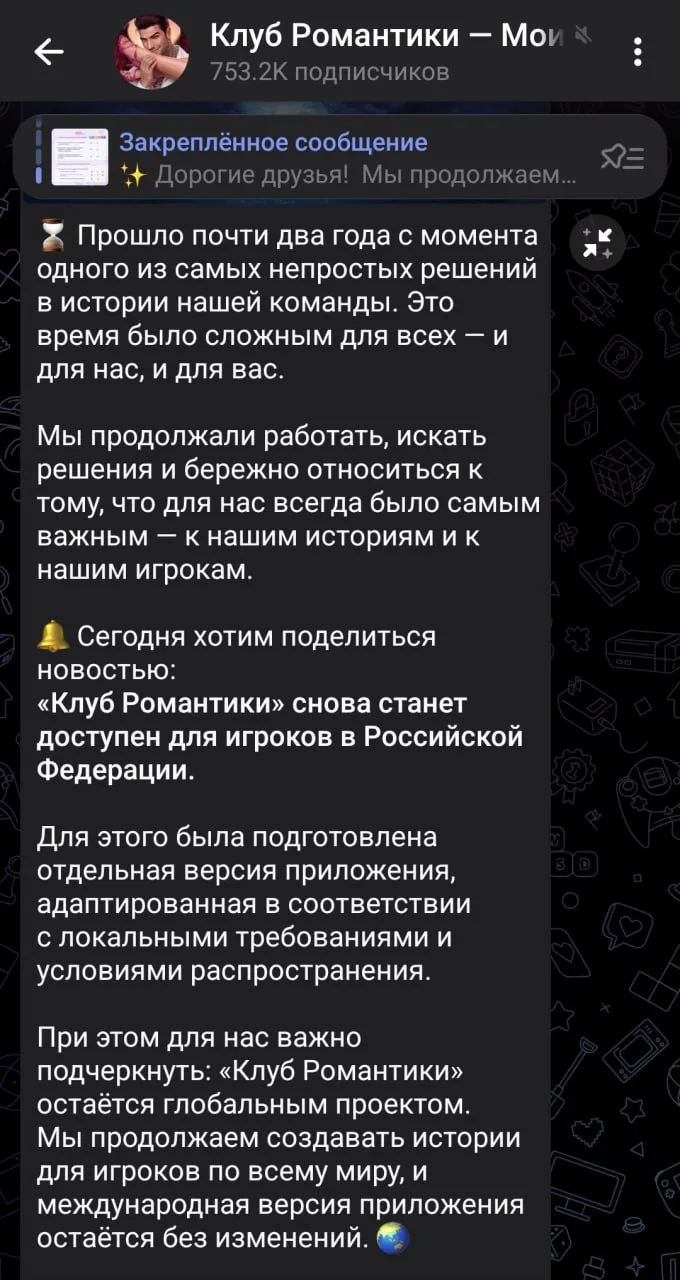The height and width of the screenshot is (1280, 680).
Task: Open the pinned messages list icon
Action: pyautogui.click(x=622, y=158)
